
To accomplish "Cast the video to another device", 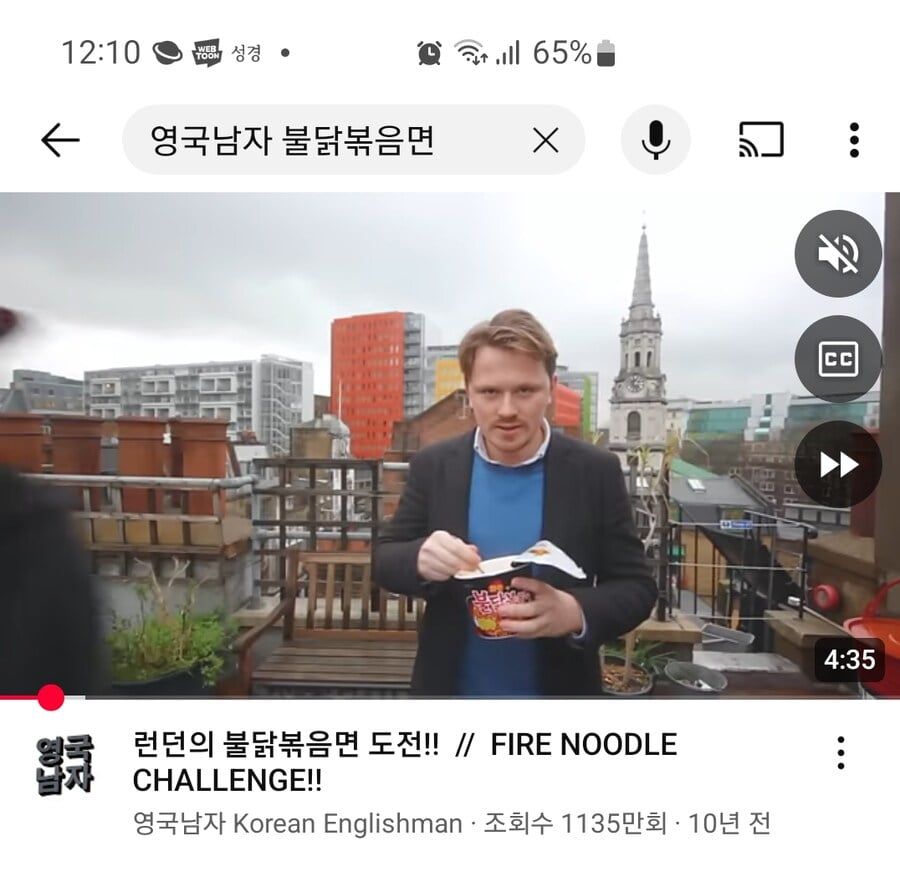I will tap(761, 141).
